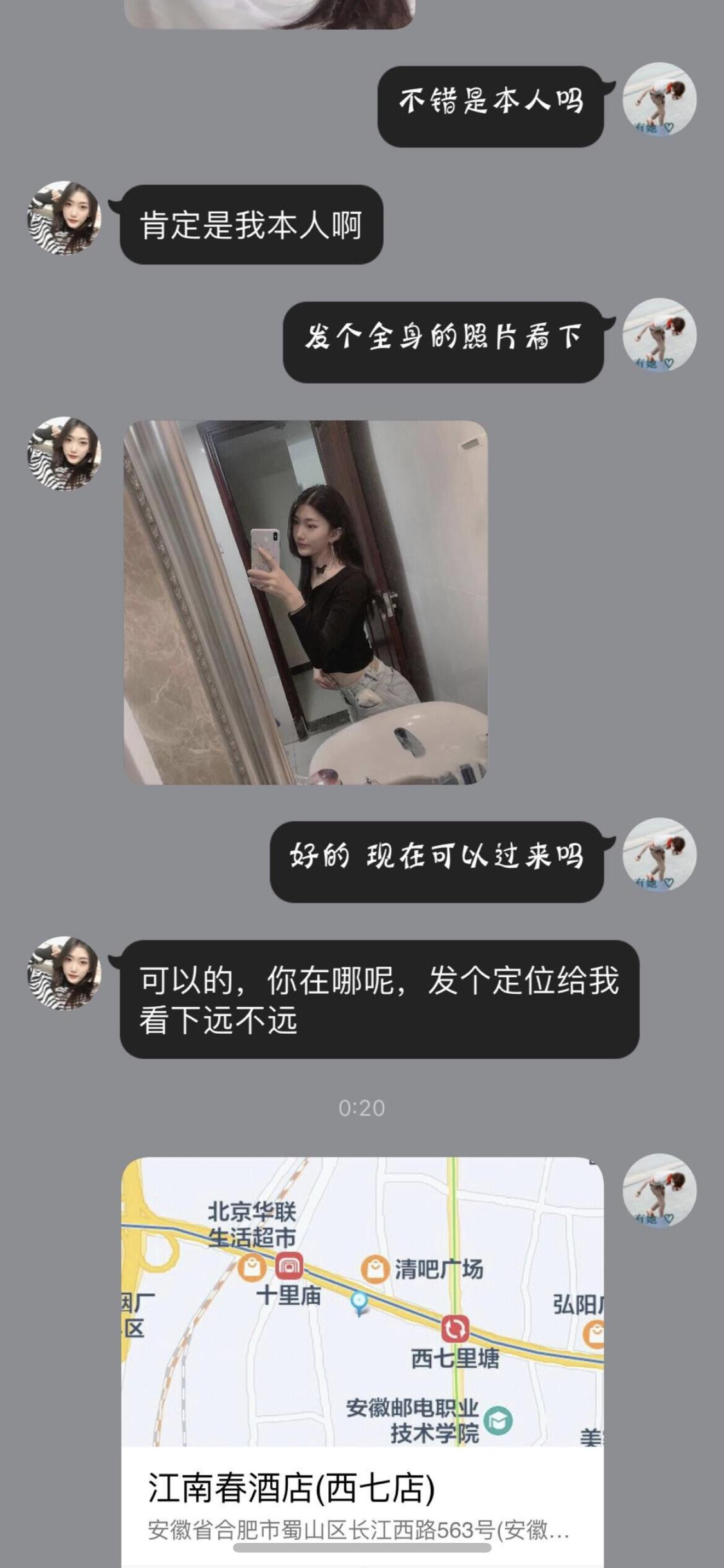The image size is (724, 1568).
Task: Tap own avatar beside 发个全身的照片看下
Action: (659, 335)
